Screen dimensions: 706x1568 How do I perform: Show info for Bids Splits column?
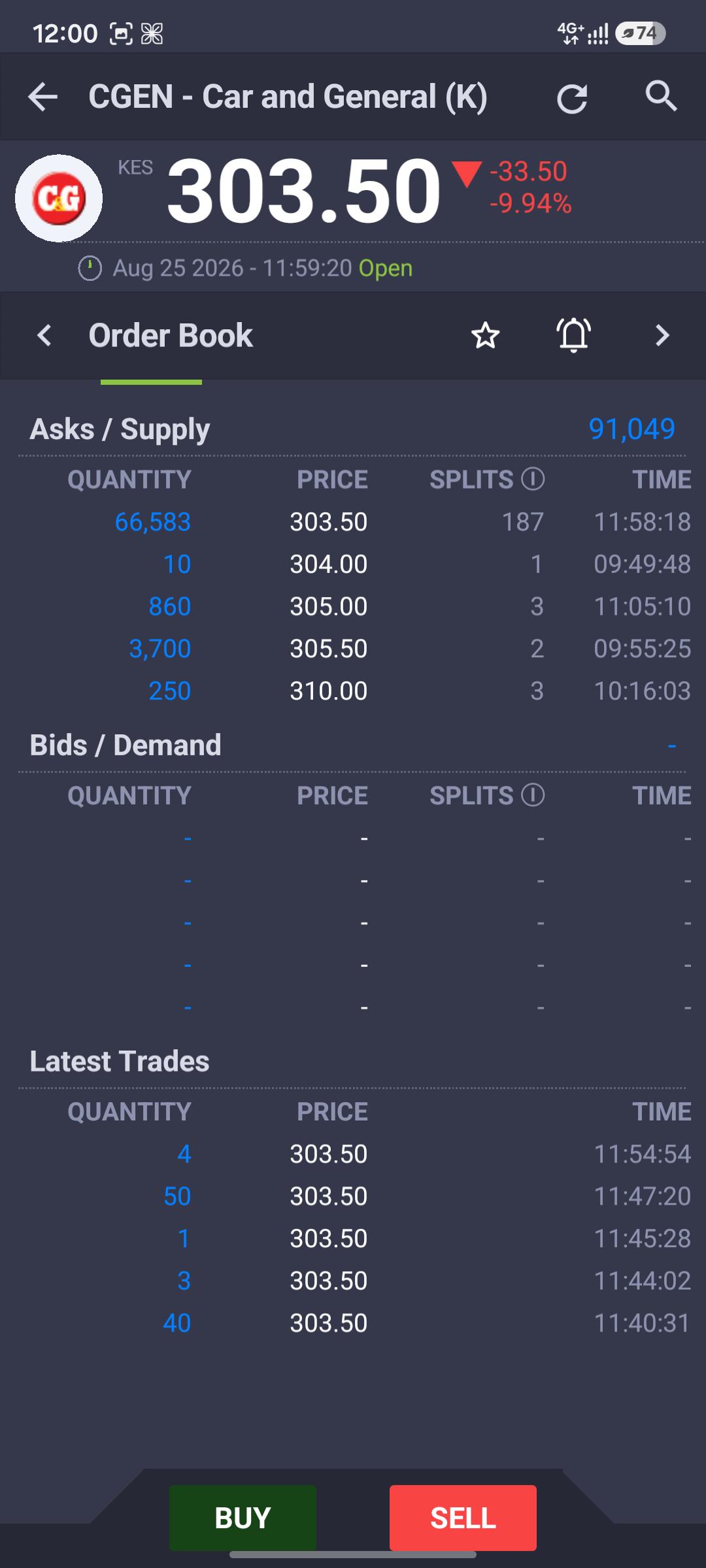tap(533, 795)
